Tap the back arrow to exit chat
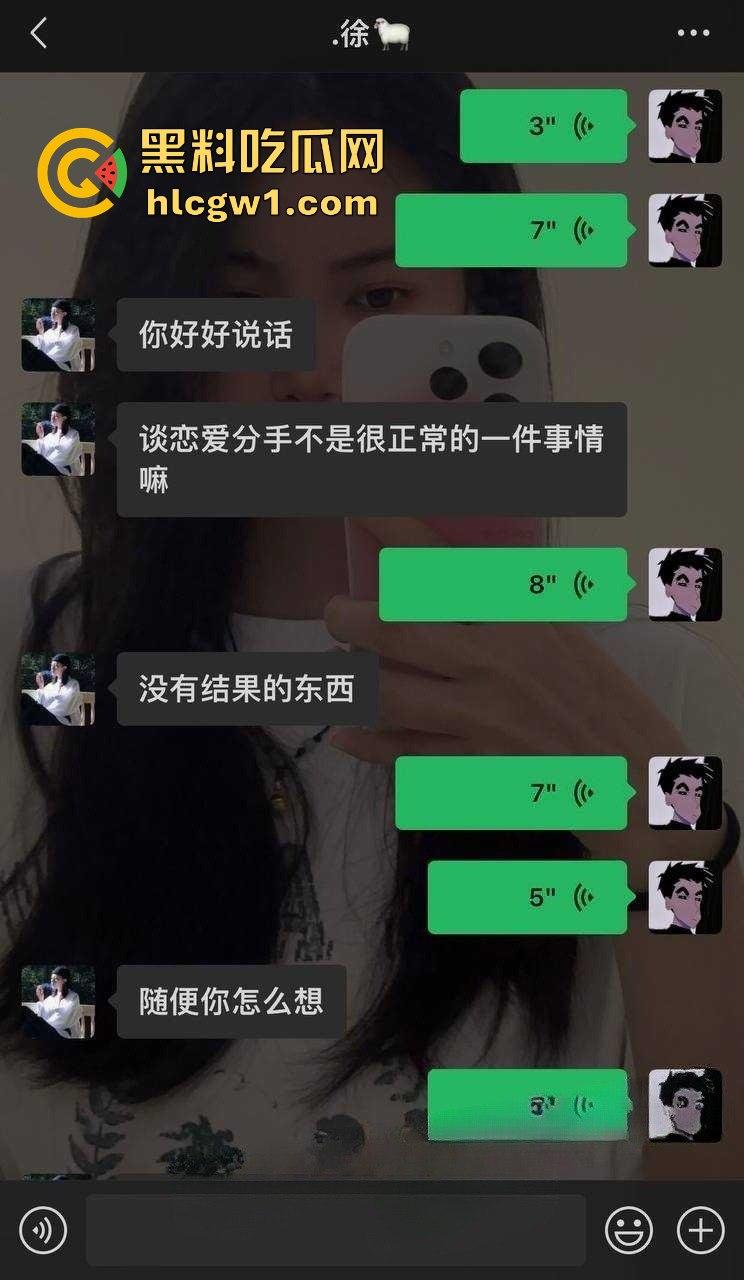 [38, 32]
